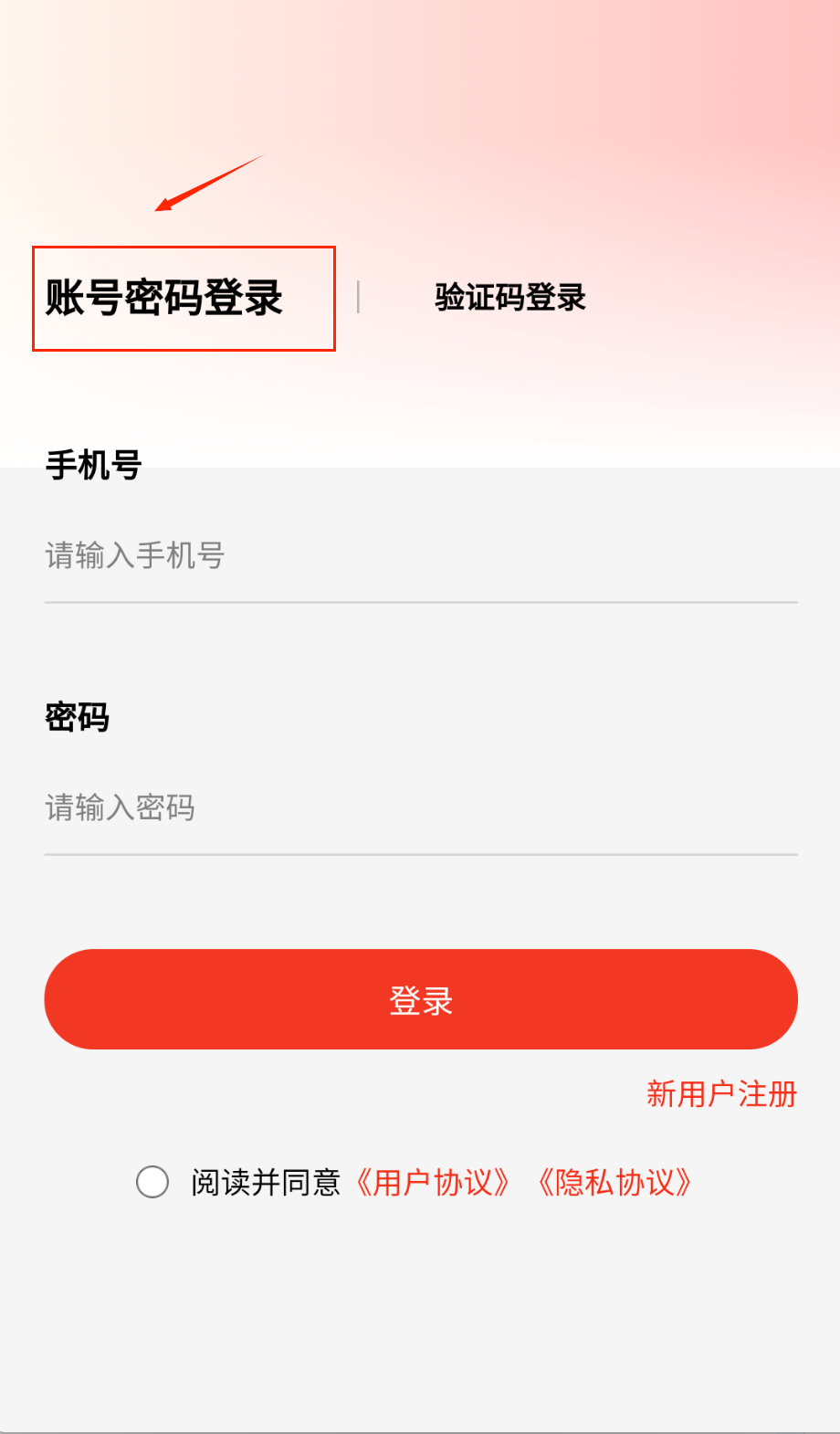Switch to the 账号密码登录 tab
The width and height of the screenshot is (840, 1434).
[164, 298]
